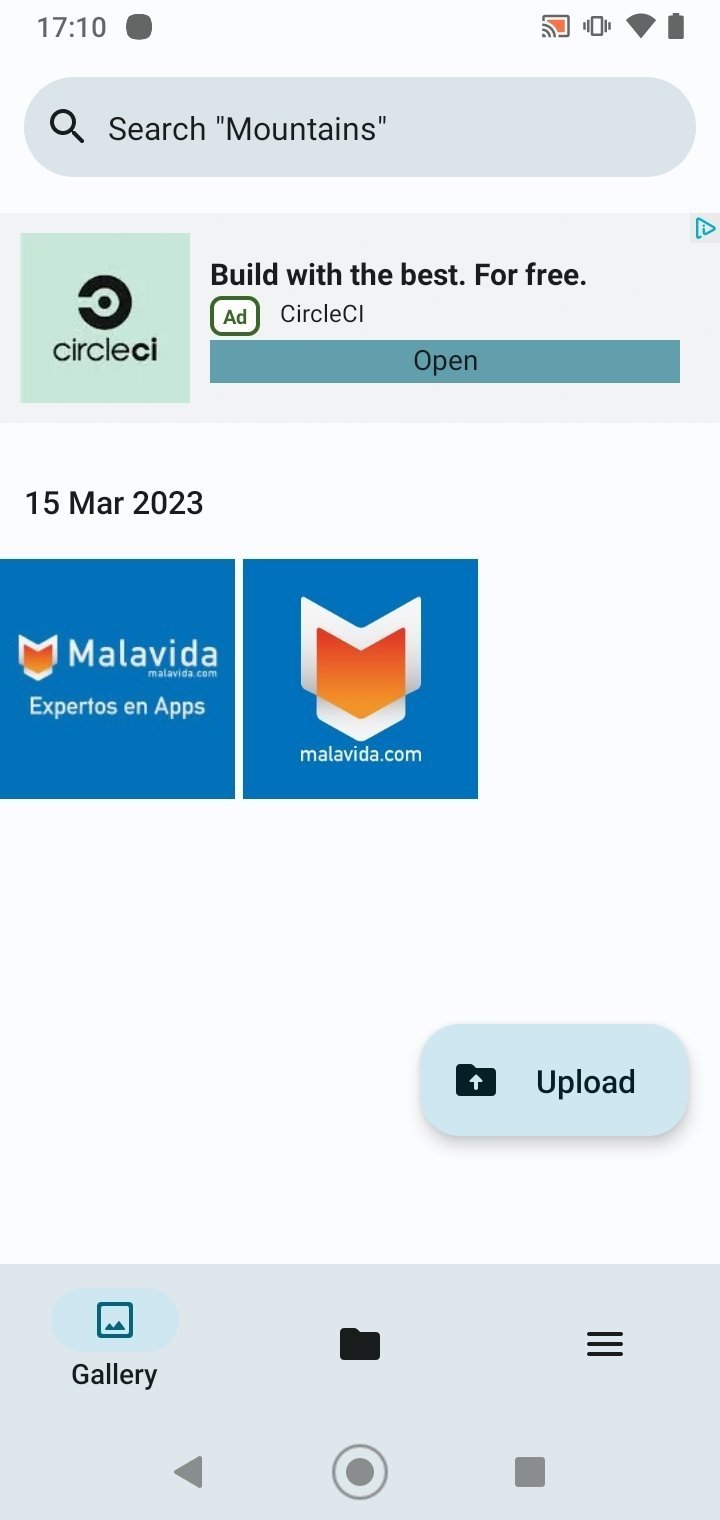Screen dimensions: 720x1520
Task: Open the CircleCI ad
Action: pos(444,361)
